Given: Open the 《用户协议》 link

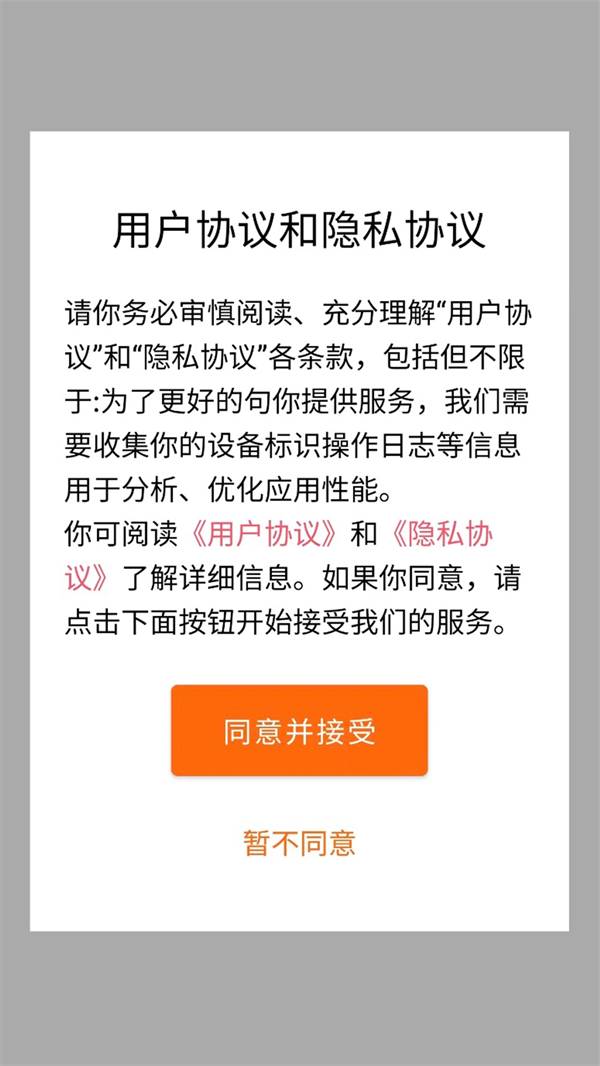Looking at the screenshot, I should point(264,535).
